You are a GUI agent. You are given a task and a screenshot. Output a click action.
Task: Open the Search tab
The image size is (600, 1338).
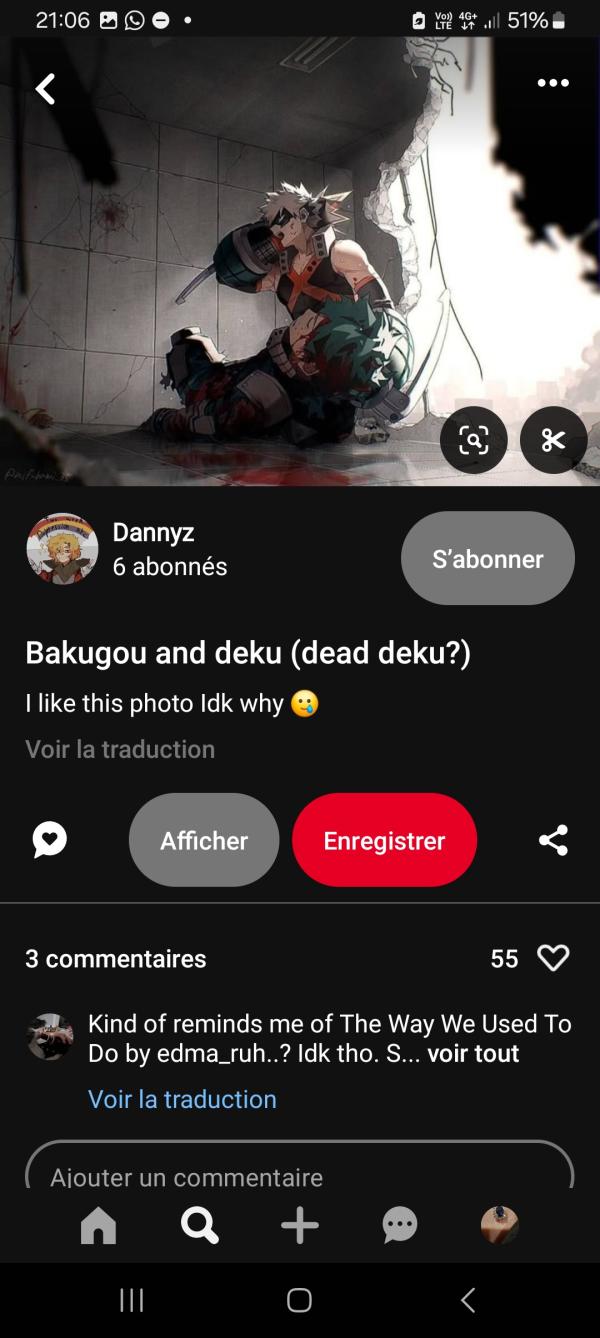pyautogui.click(x=199, y=1225)
